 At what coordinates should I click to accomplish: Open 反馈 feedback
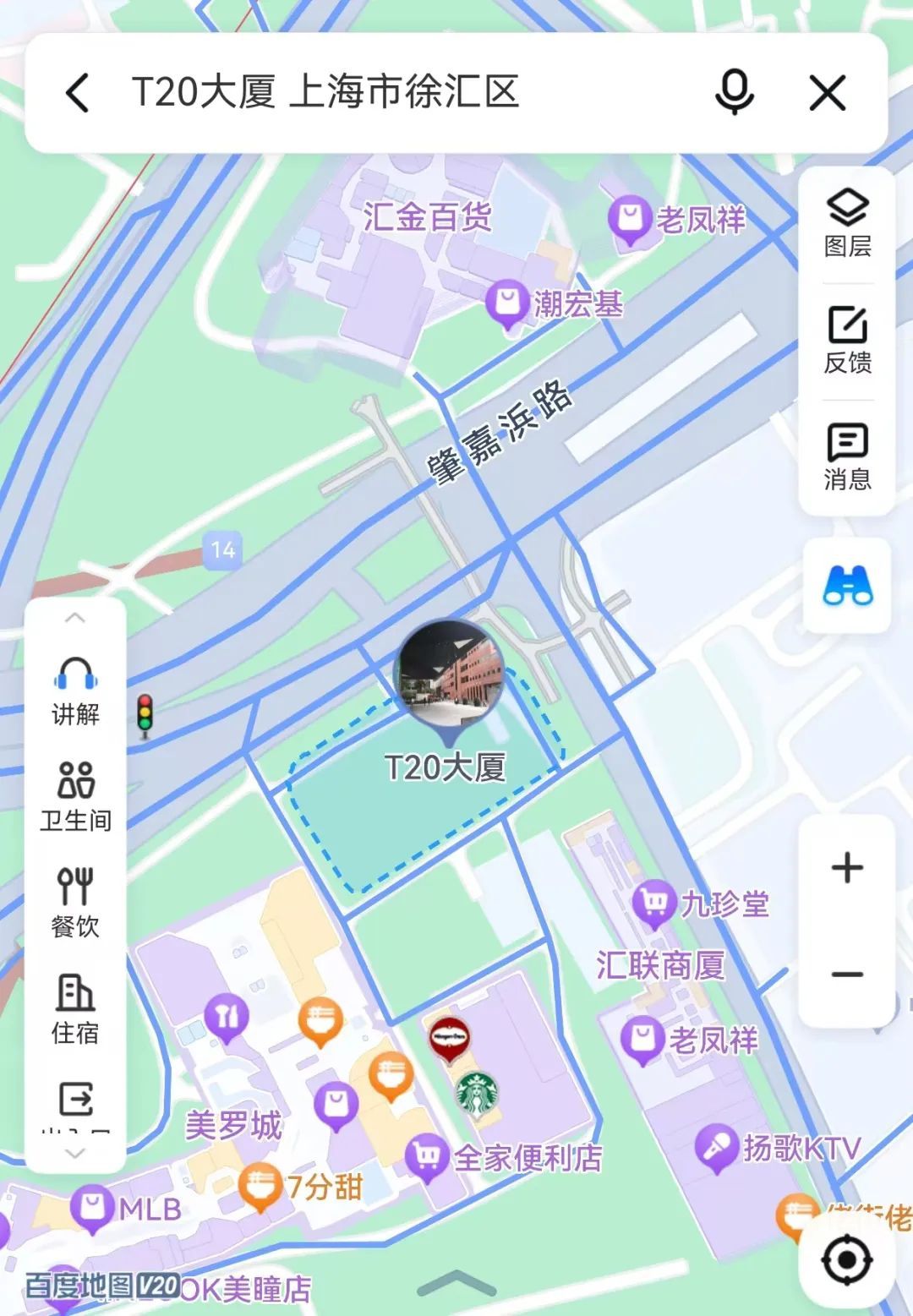[847, 340]
